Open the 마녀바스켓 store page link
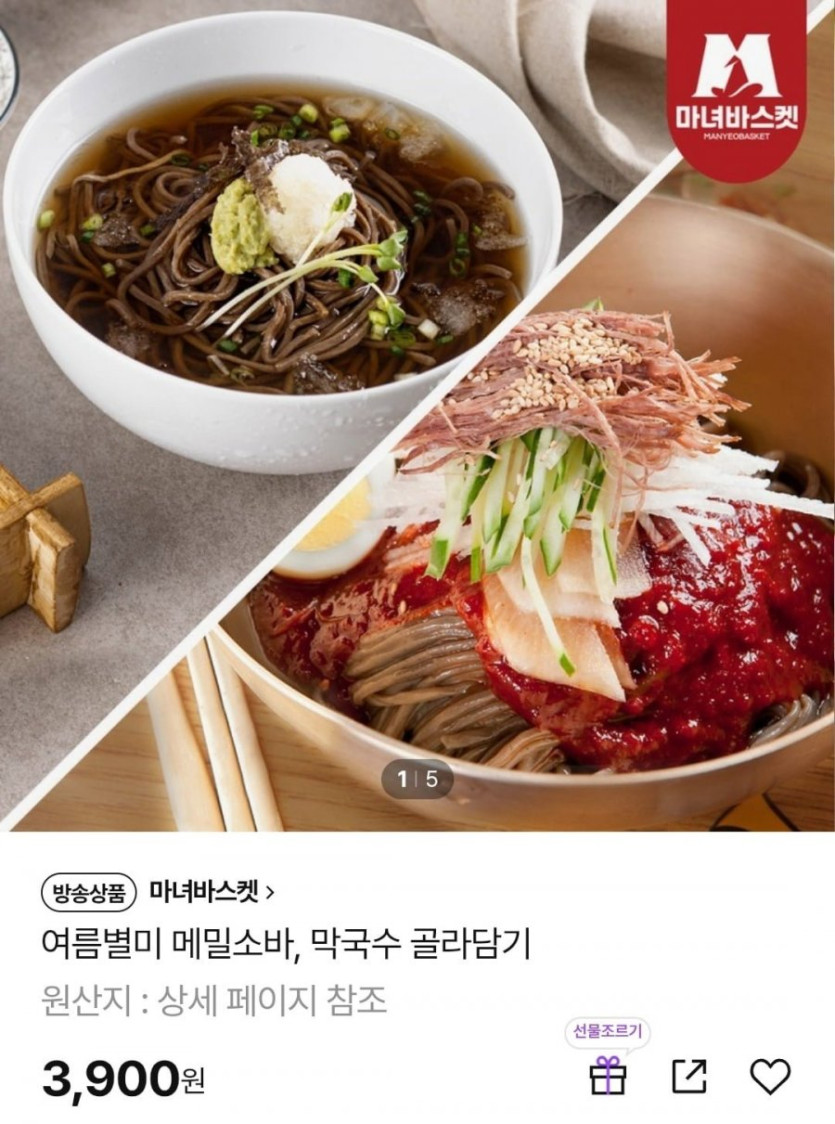Image resolution: width=835 pixels, height=1124 pixels. tap(212, 889)
